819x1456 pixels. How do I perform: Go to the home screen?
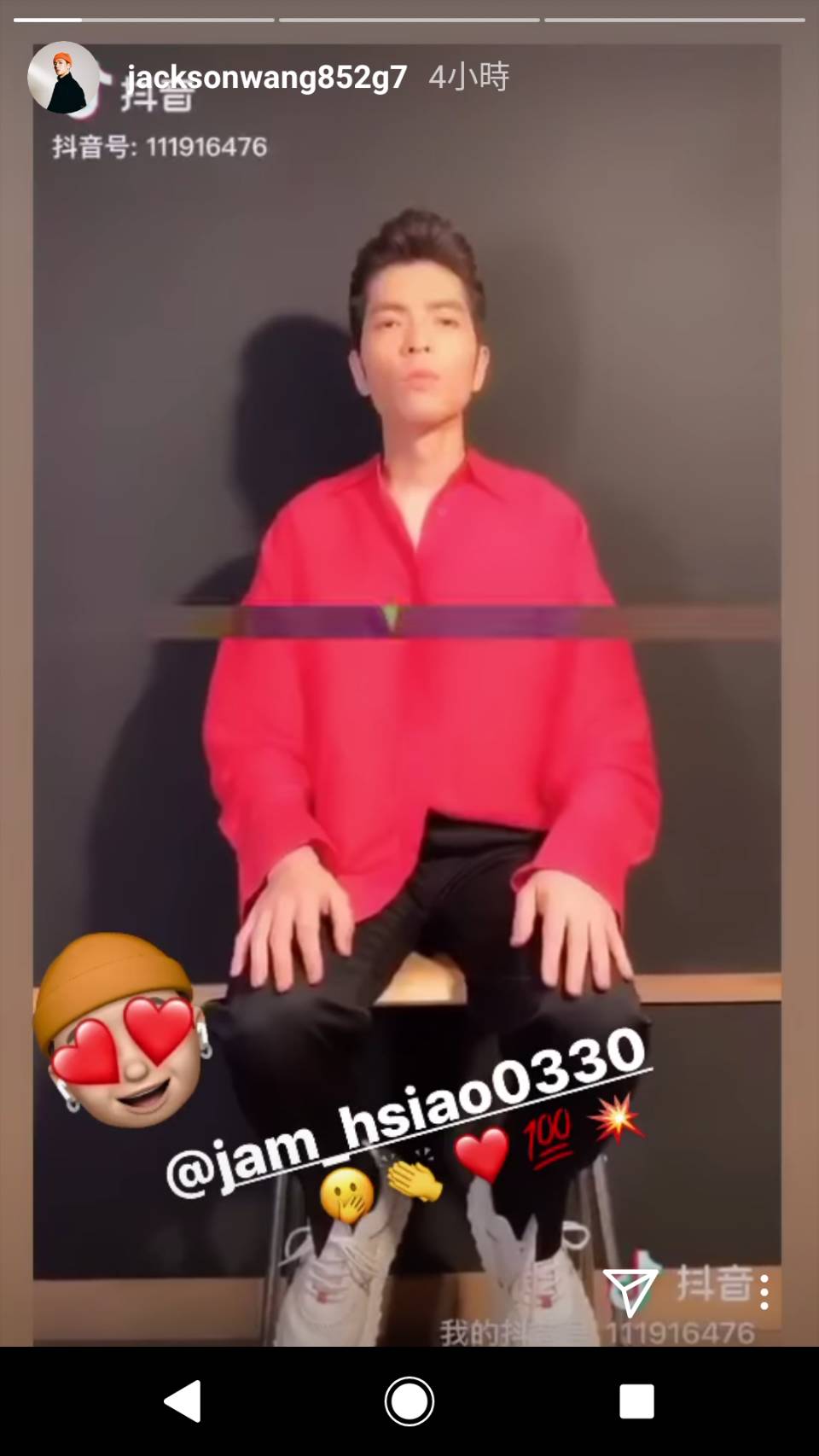click(x=409, y=1401)
